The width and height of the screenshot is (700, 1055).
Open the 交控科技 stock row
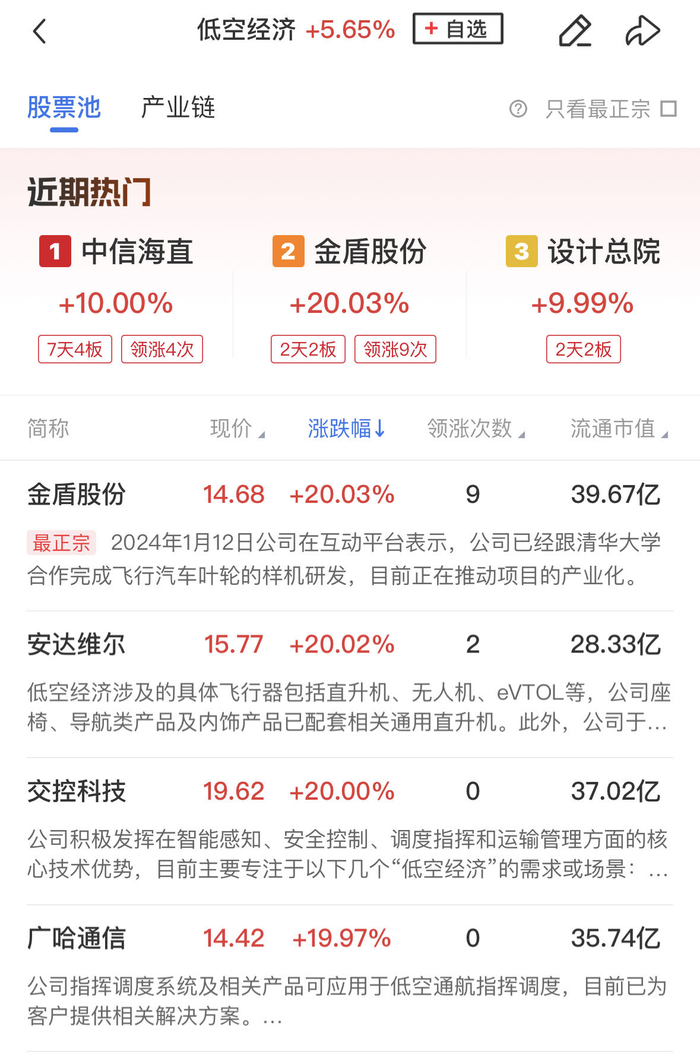tap(350, 831)
